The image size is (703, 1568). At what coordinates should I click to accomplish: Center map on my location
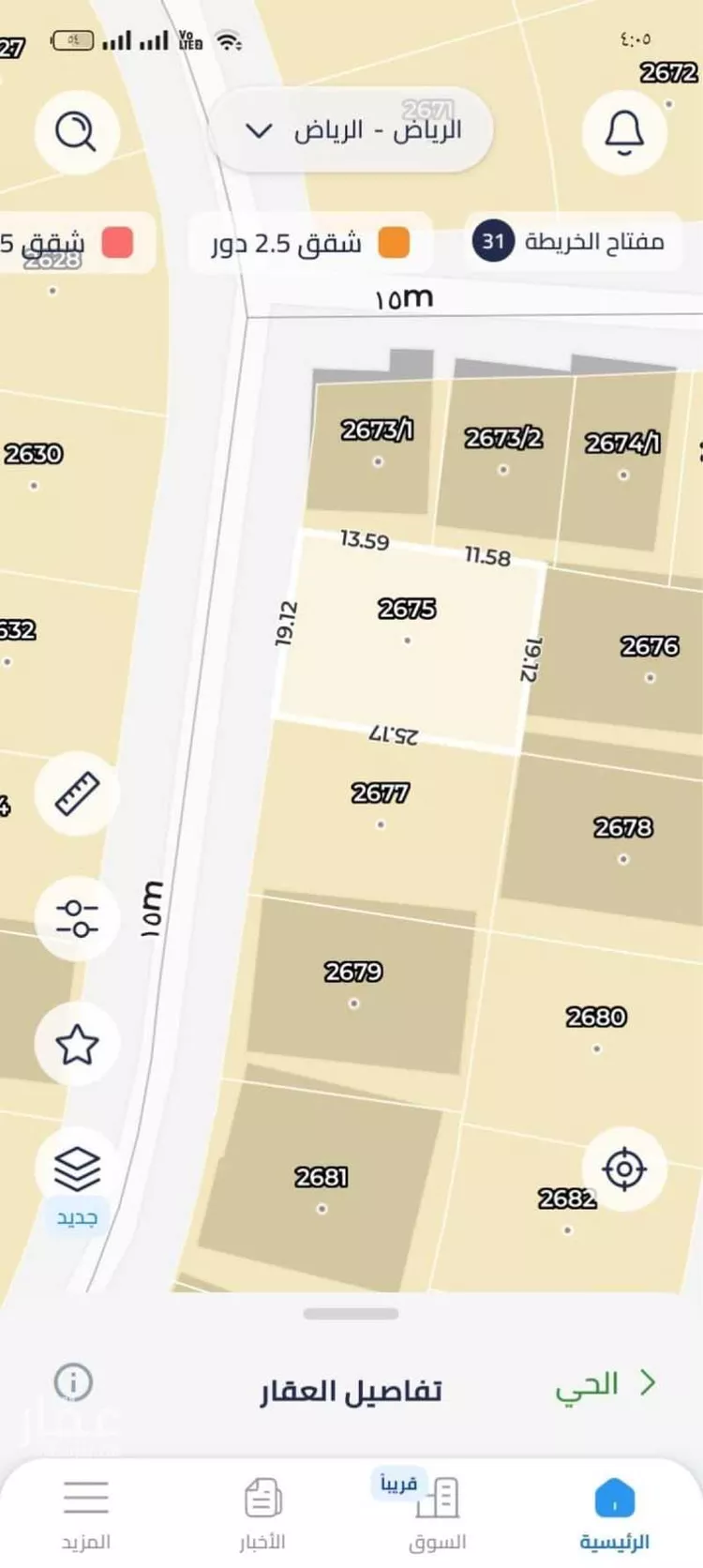click(x=624, y=1168)
